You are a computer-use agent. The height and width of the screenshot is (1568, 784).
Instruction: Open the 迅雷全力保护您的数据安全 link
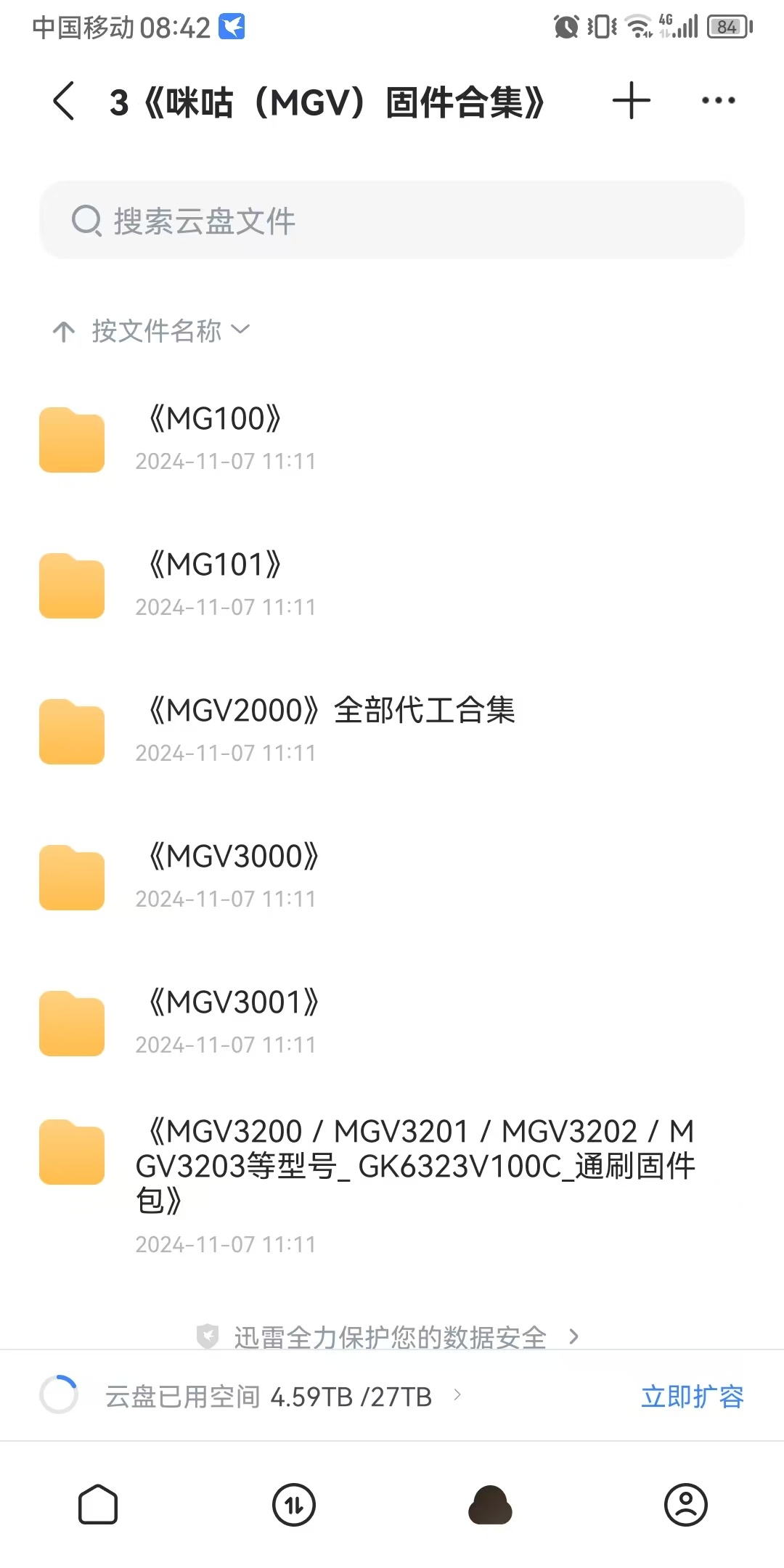389,1336
